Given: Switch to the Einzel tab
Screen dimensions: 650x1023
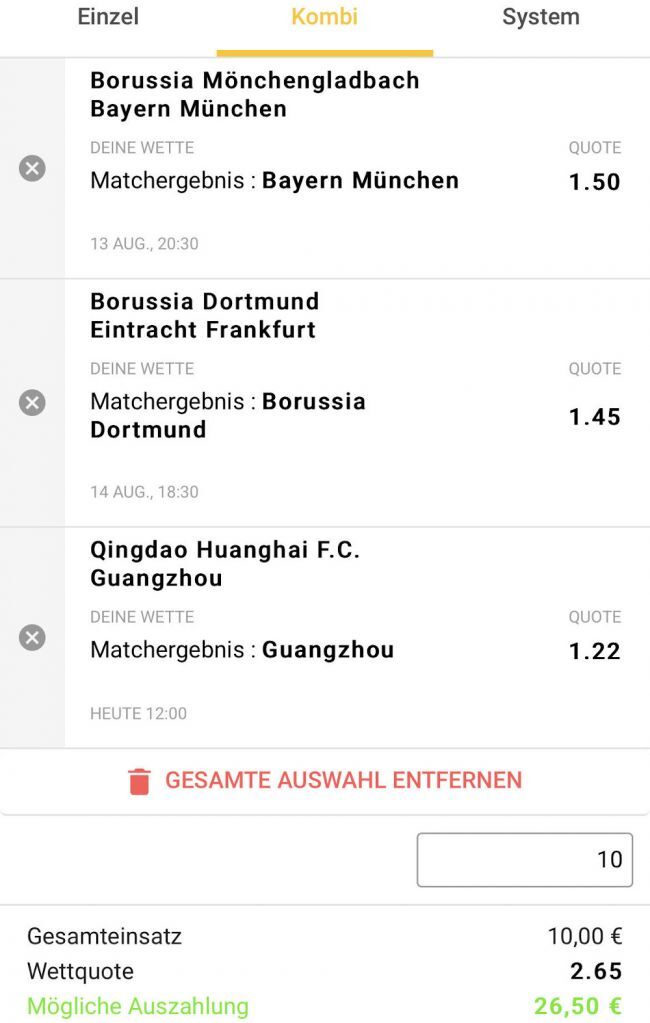Looking at the screenshot, I should pyautogui.click(x=108, y=18).
